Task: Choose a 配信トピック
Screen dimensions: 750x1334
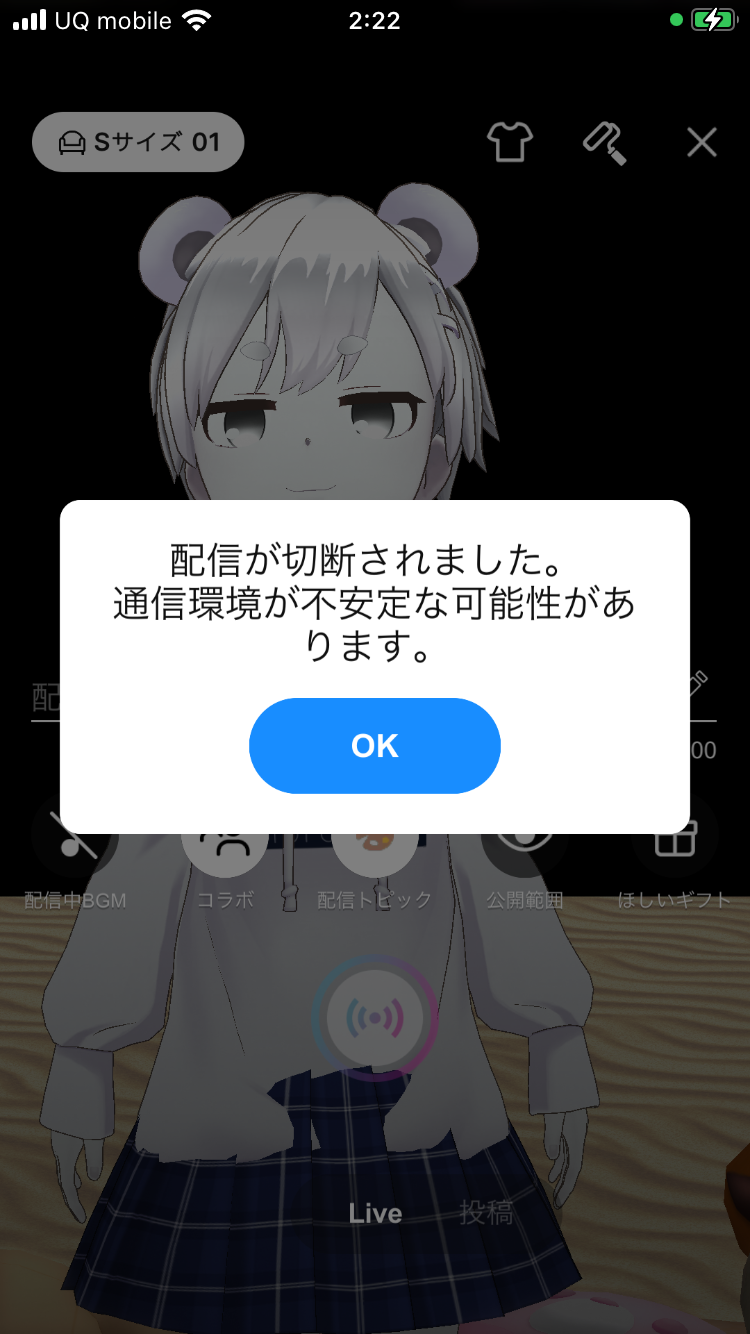Action: pyautogui.click(x=375, y=850)
